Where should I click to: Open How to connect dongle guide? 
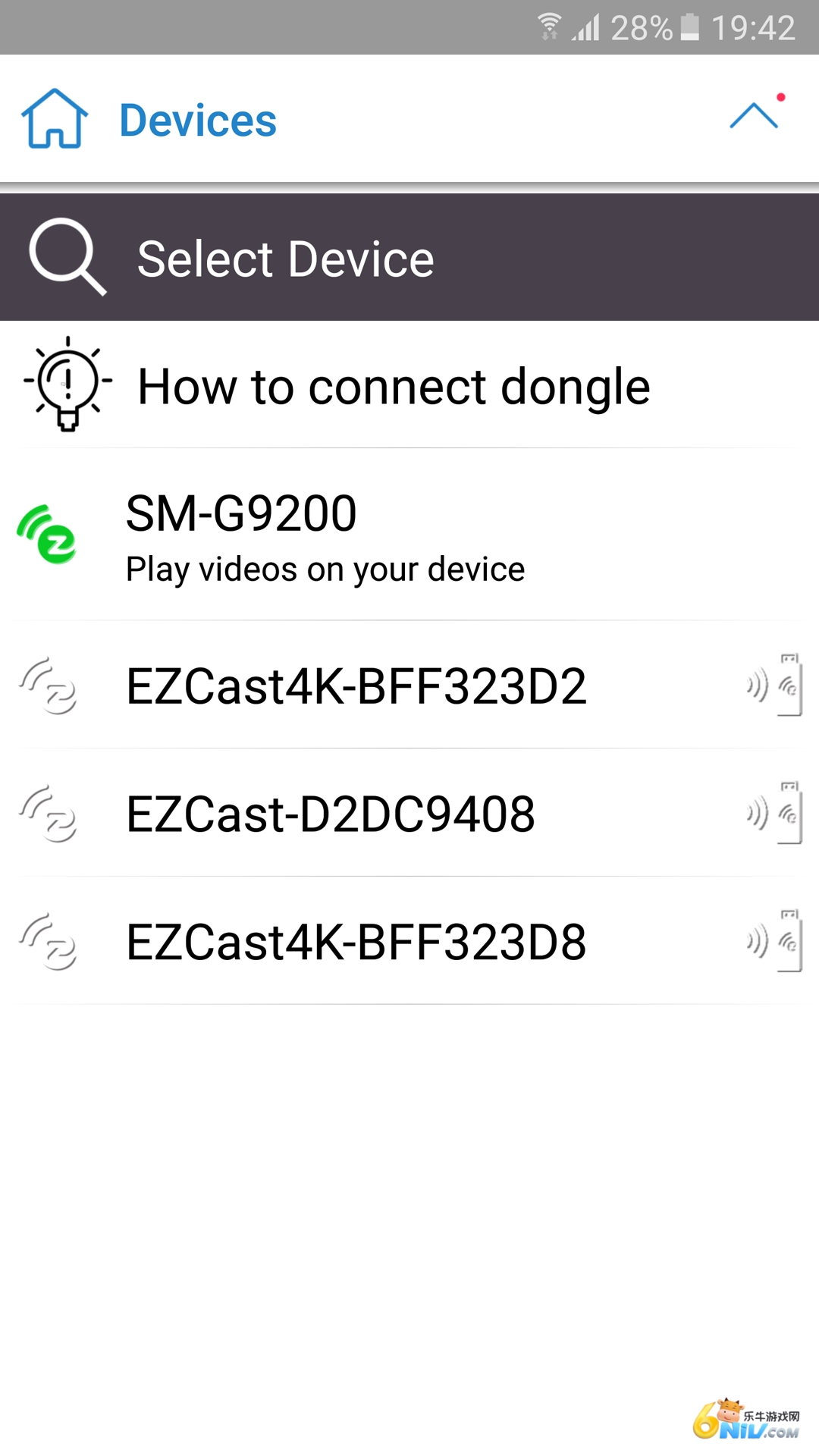[x=394, y=384]
